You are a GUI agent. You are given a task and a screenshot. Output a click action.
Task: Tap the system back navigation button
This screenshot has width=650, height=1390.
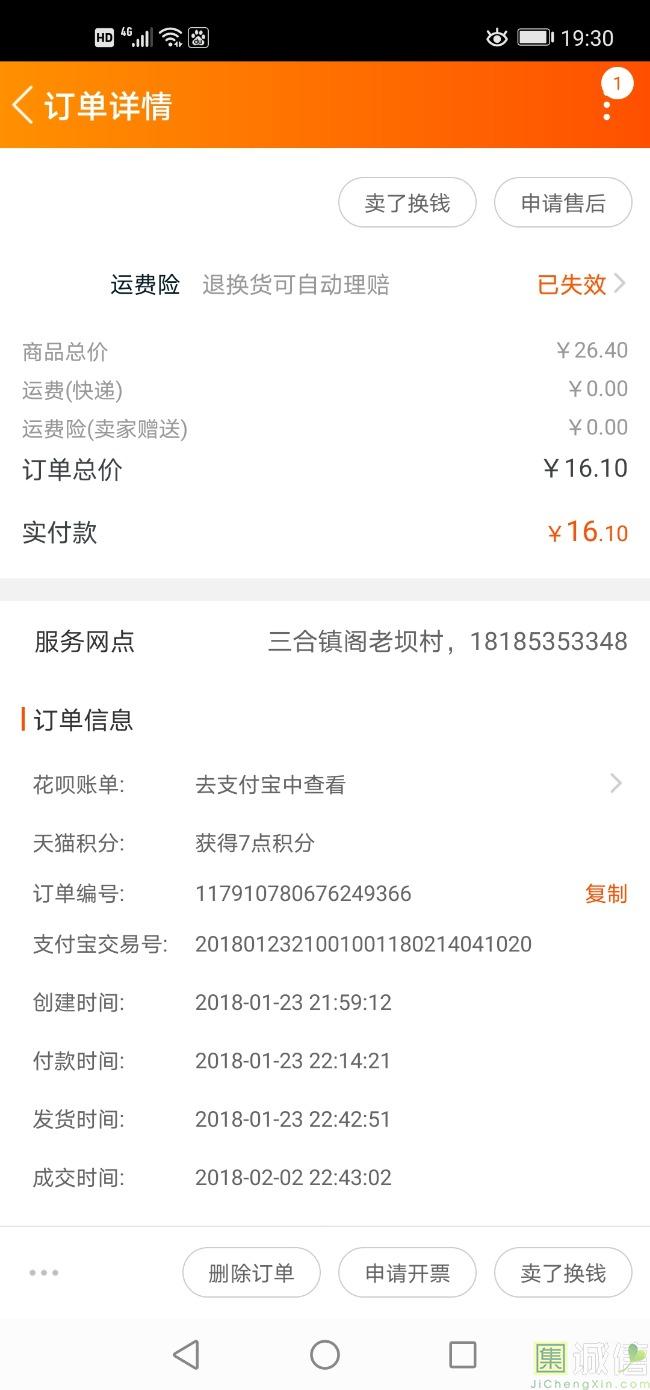point(186,1355)
